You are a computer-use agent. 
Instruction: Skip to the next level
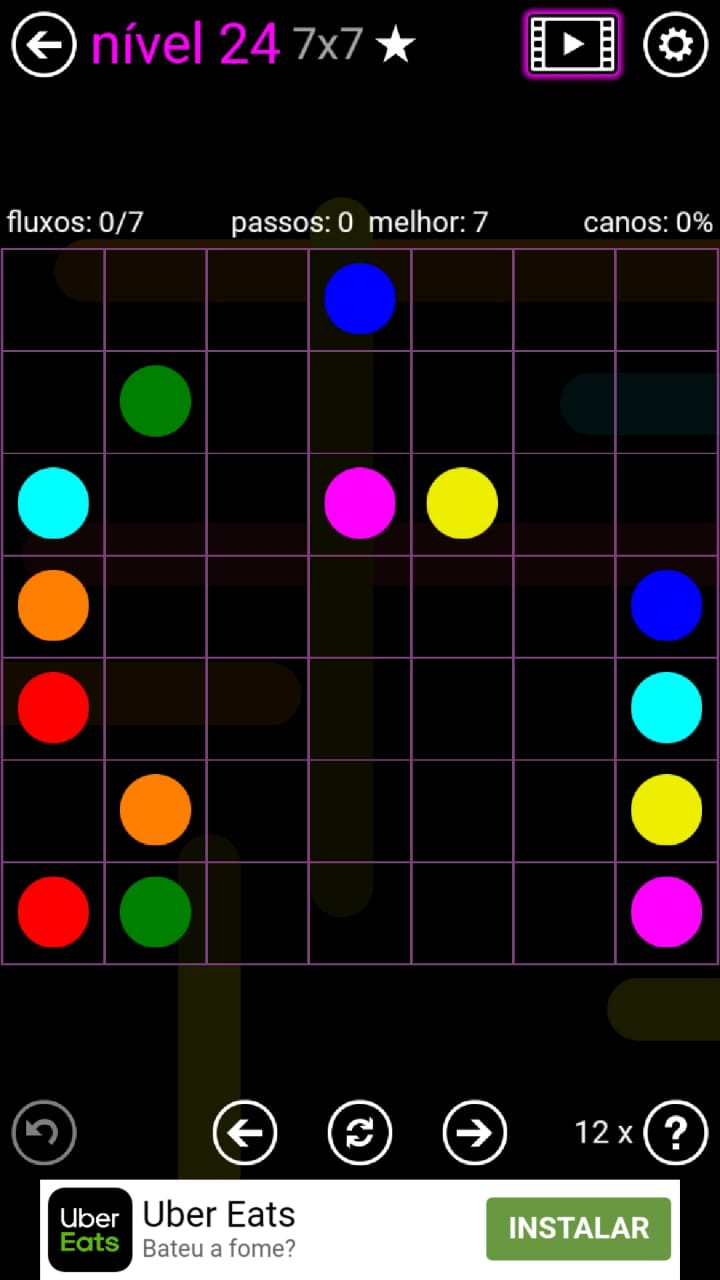[x=475, y=1133]
